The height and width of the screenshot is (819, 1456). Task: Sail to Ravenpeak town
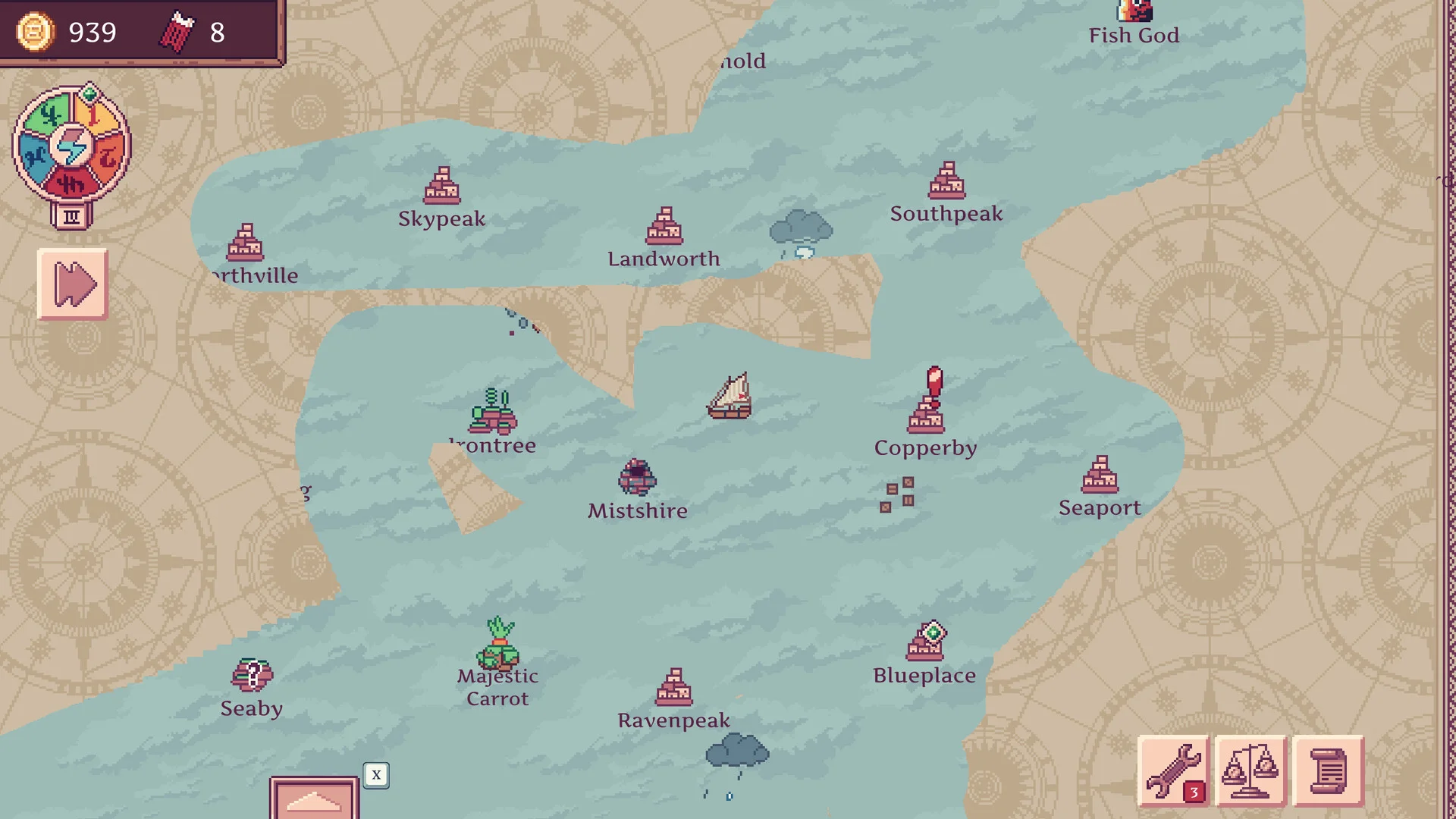pyautogui.click(x=673, y=687)
